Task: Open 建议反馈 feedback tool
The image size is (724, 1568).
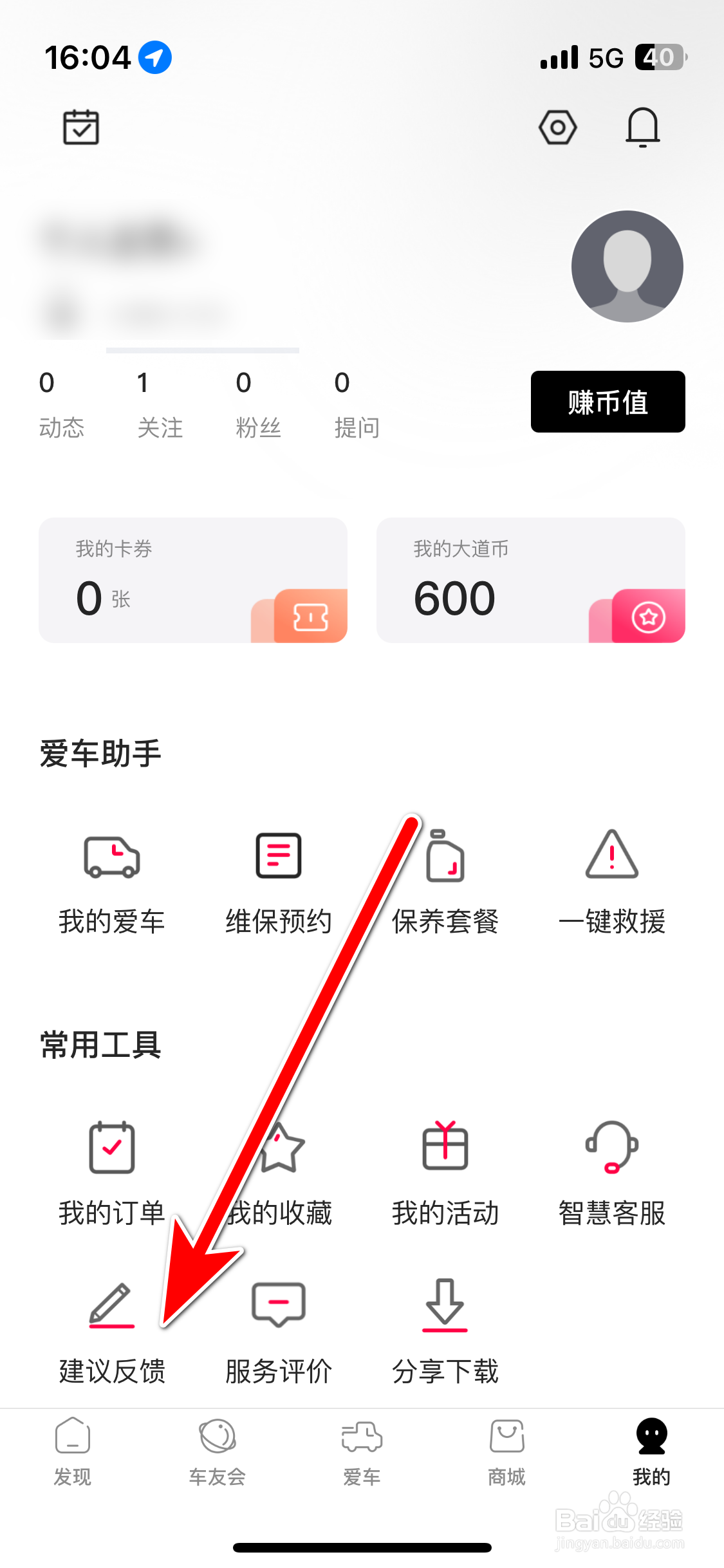Action: point(111,1326)
